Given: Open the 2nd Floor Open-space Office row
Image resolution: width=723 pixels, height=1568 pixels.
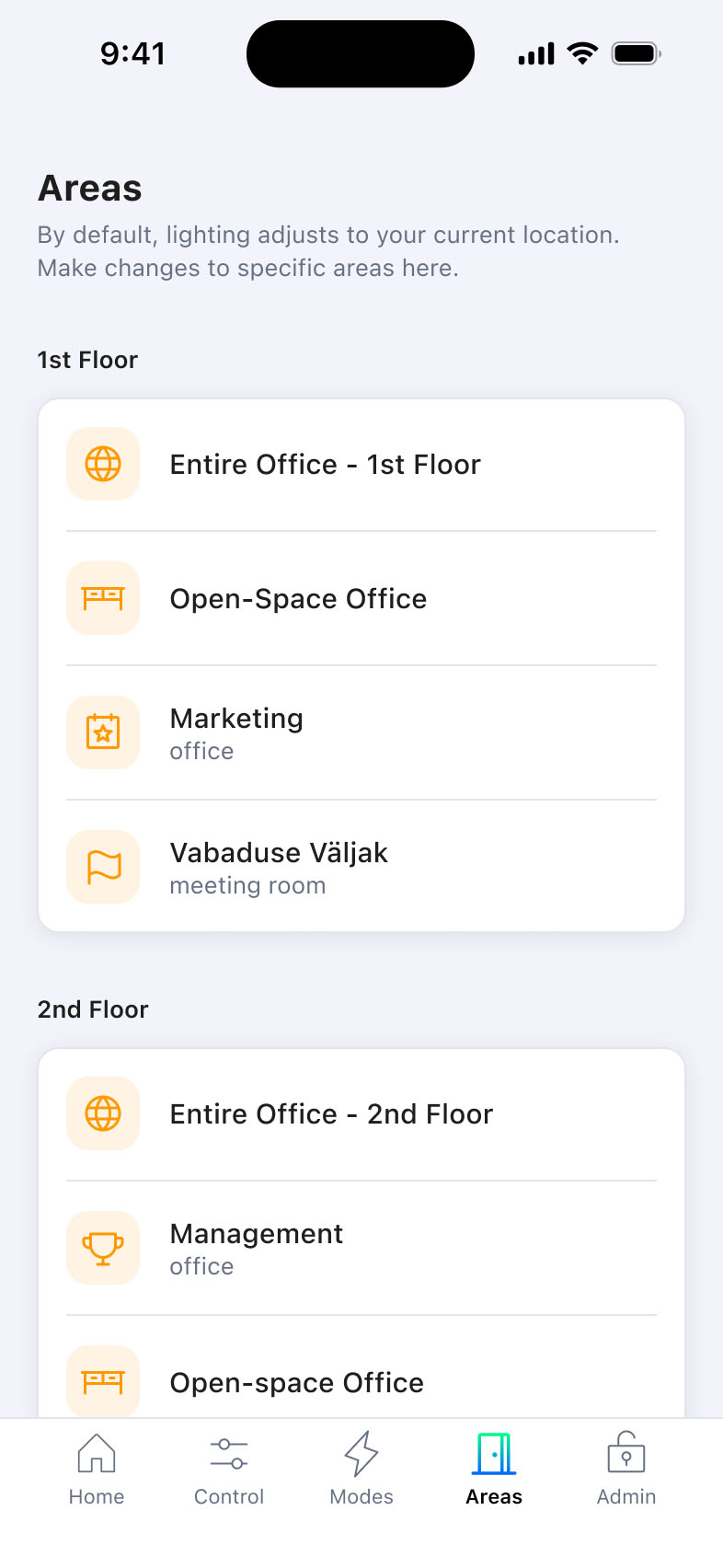Looking at the screenshot, I should [x=361, y=1382].
